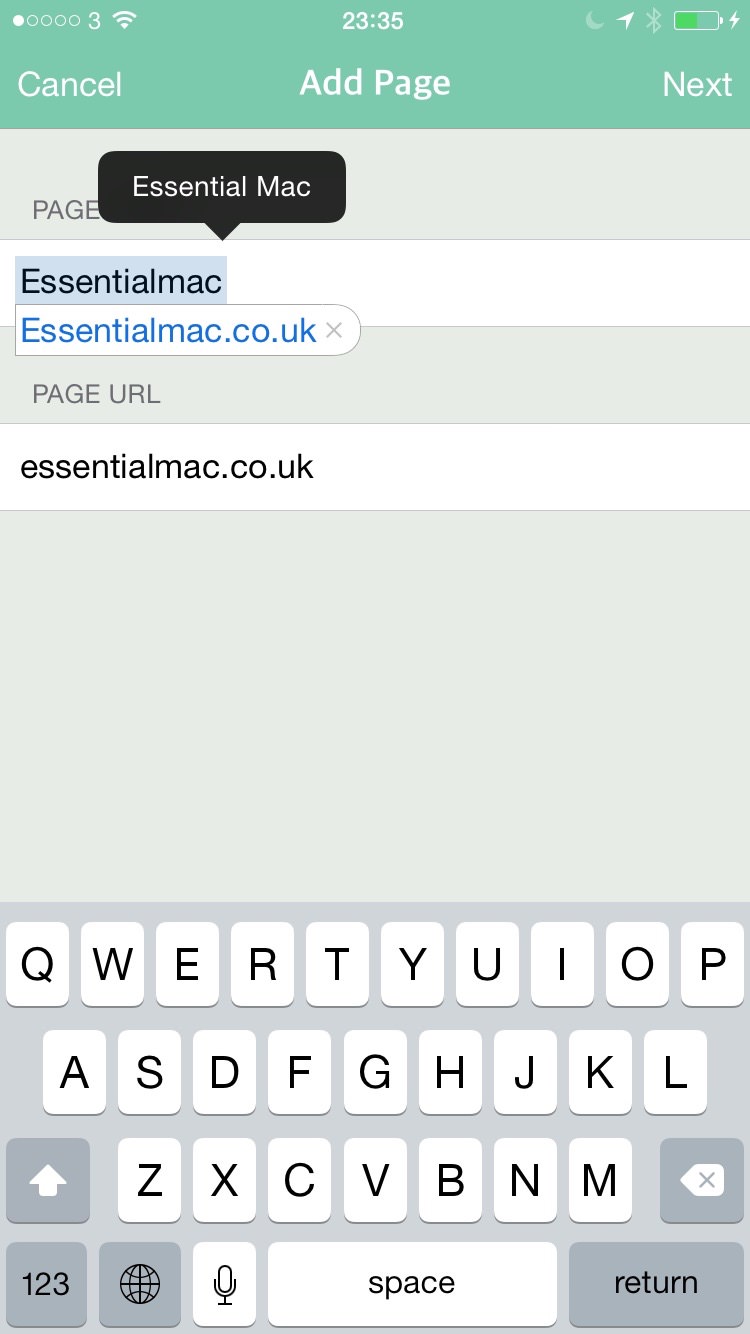Hit the backspace key
The image size is (750, 1334).
tap(702, 1180)
